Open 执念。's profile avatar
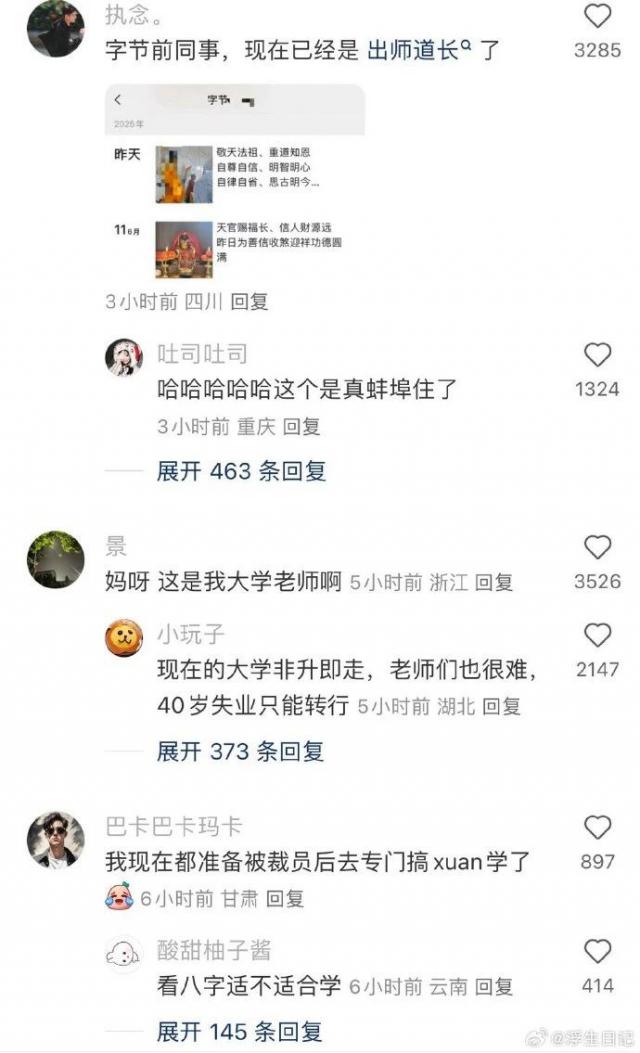 pyautogui.click(x=55, y=27)
